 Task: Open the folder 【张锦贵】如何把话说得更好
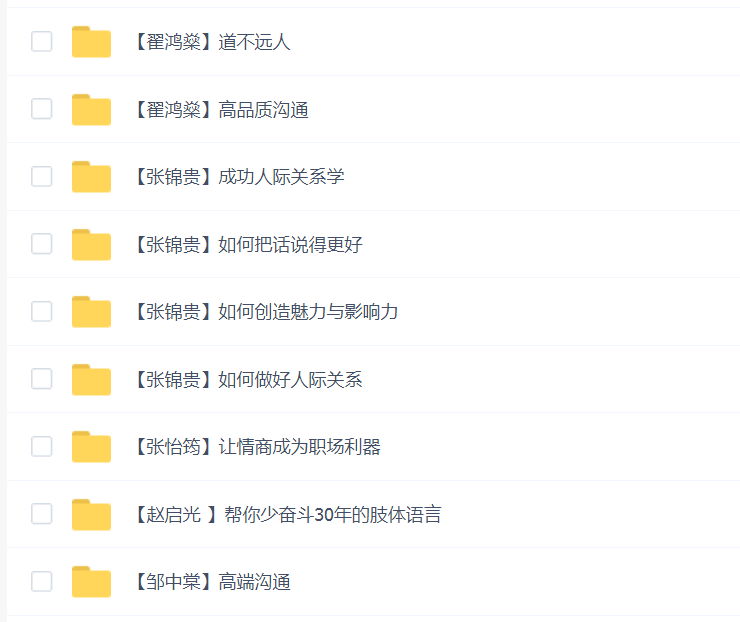247,244
